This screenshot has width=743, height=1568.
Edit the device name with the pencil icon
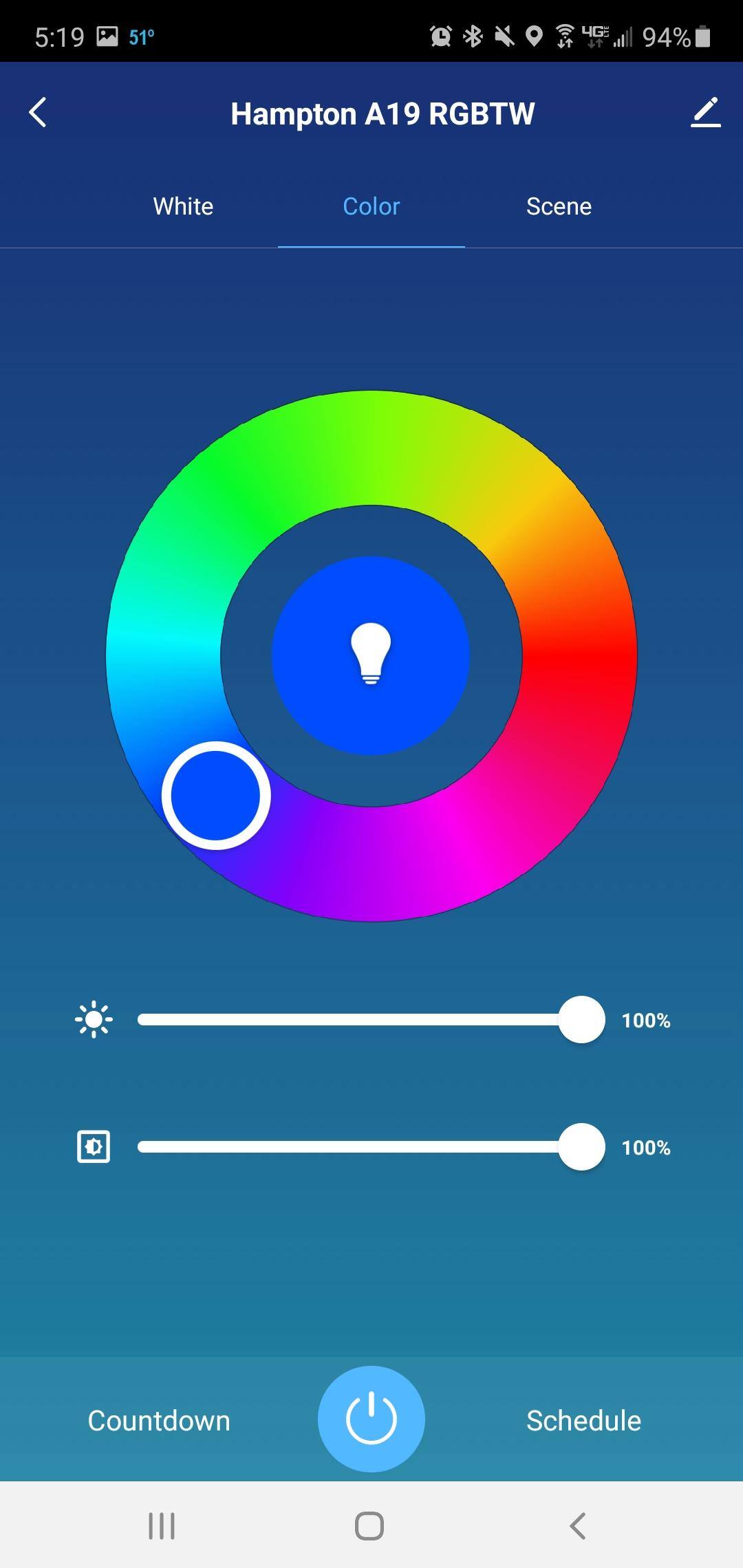tap(705, 113)
